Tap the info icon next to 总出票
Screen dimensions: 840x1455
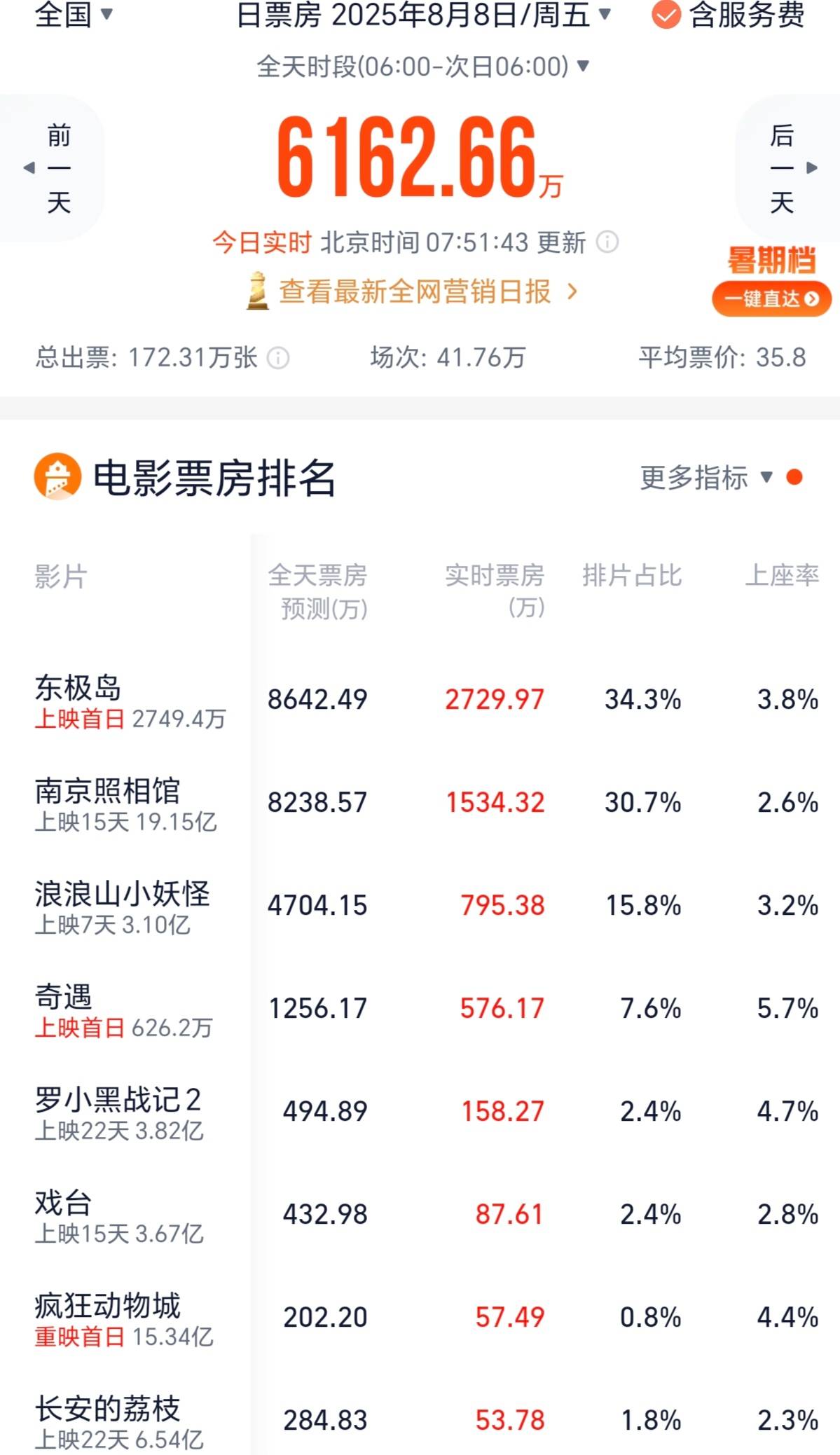tap(277, 358)
